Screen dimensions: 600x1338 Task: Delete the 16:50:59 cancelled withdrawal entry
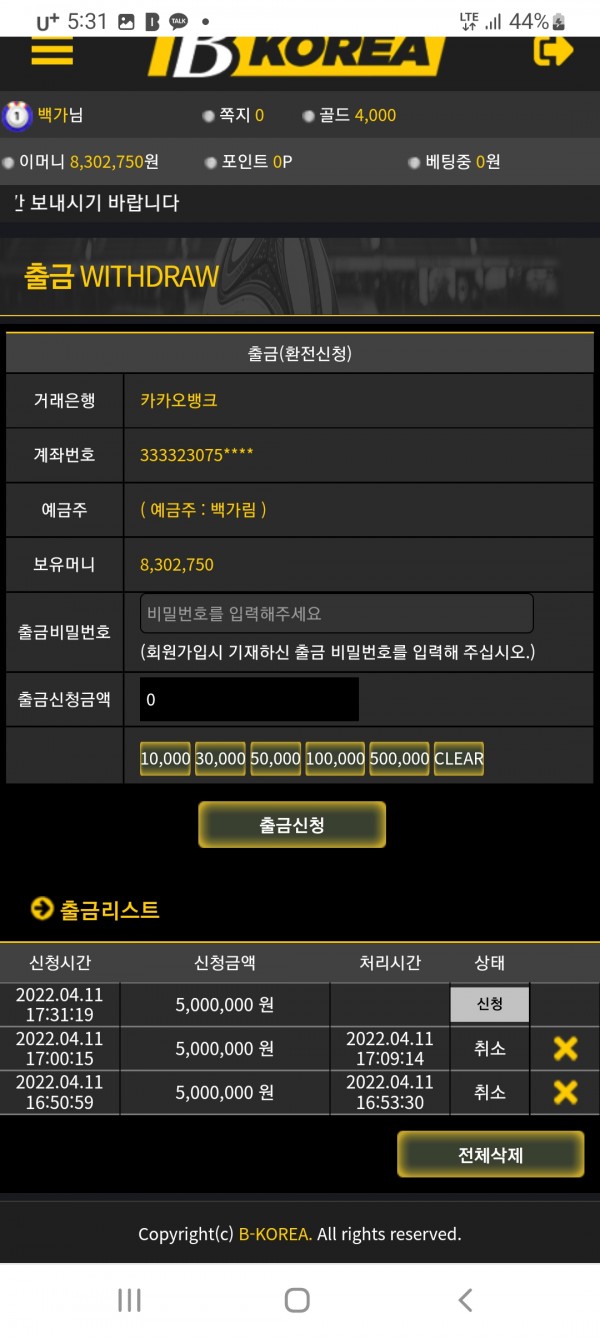(x=565, y=1092)
